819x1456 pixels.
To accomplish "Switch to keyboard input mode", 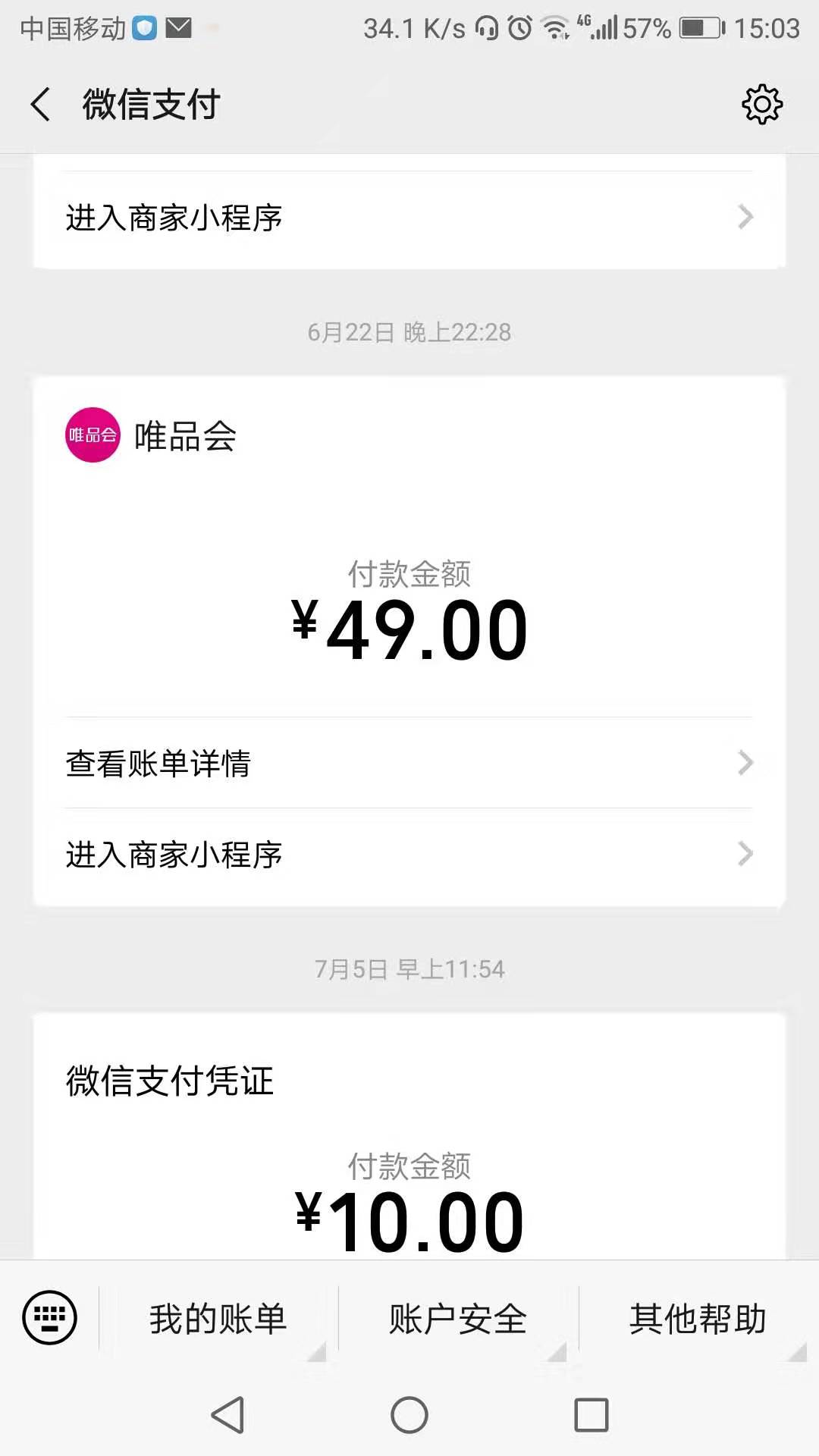I will click(49, 1317).
